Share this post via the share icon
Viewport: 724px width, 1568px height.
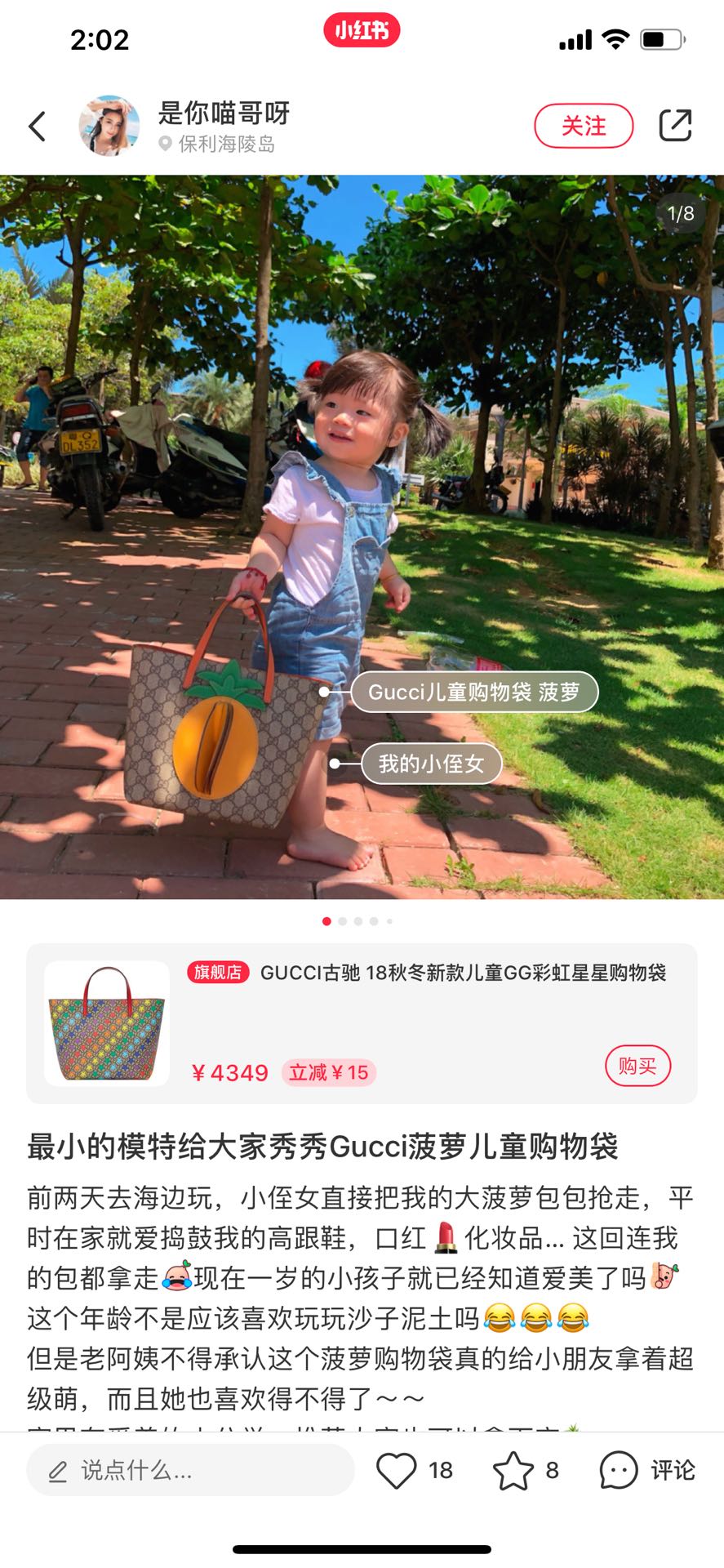(x=675, y=126)
